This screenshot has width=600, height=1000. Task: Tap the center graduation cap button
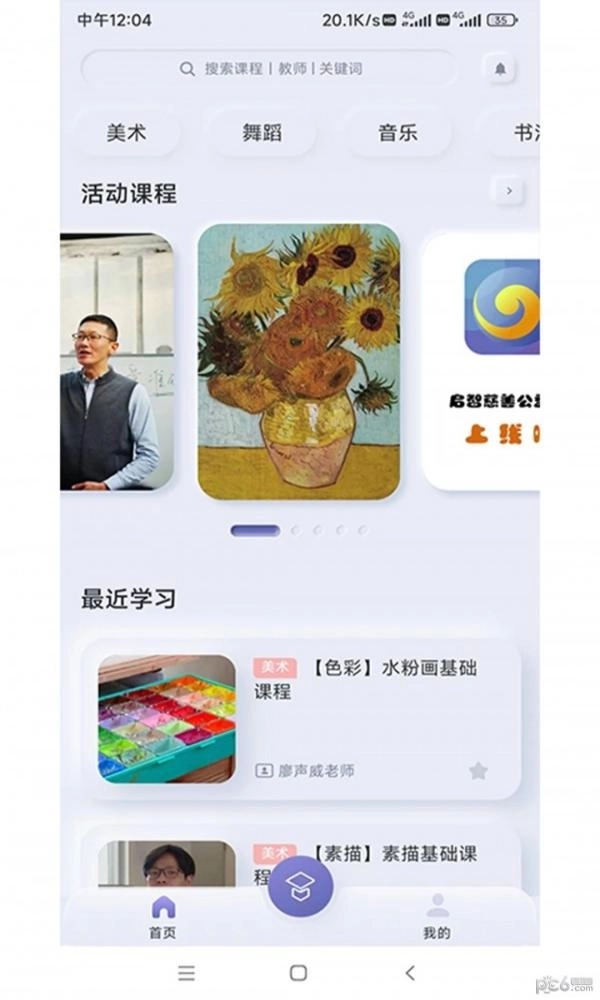click(300, 884)
